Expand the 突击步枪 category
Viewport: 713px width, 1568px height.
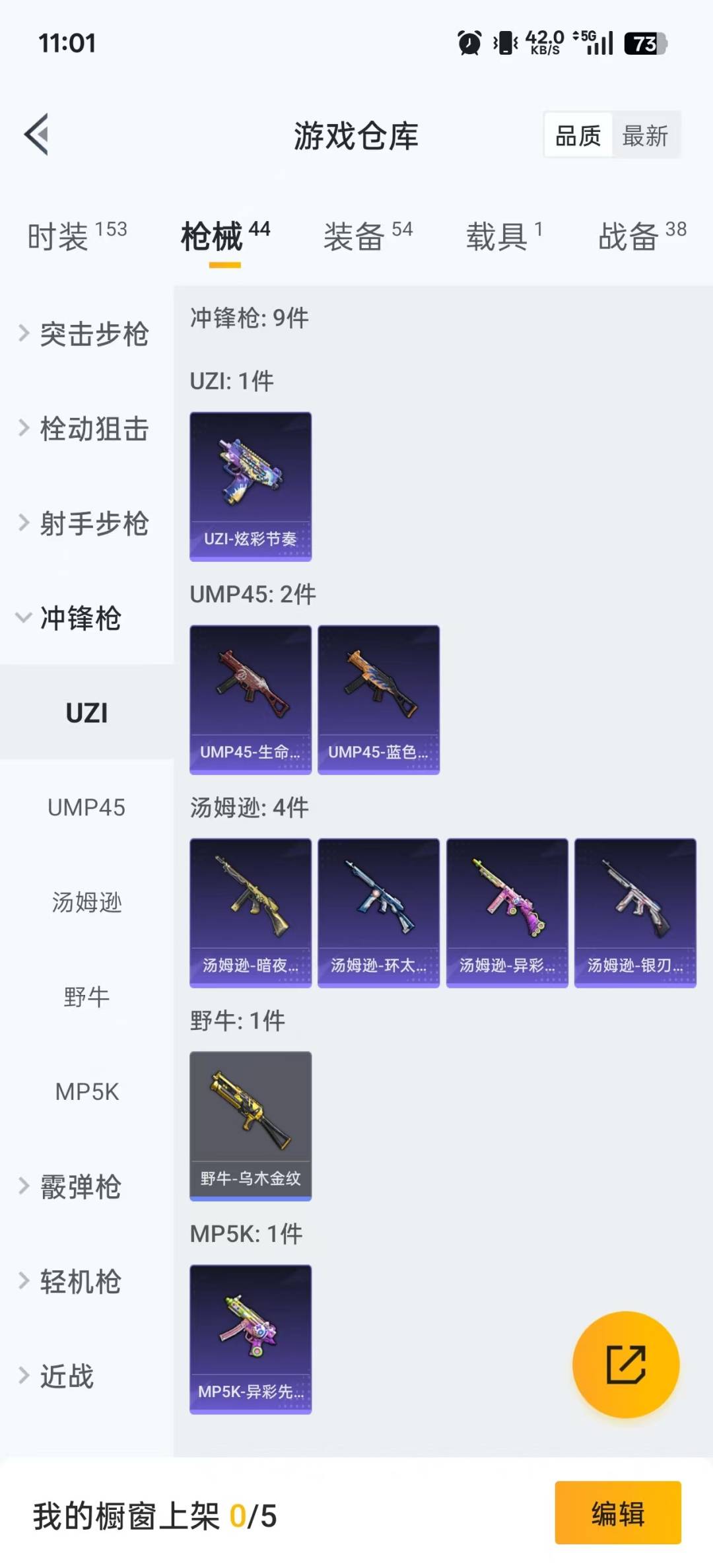(86, 333)
